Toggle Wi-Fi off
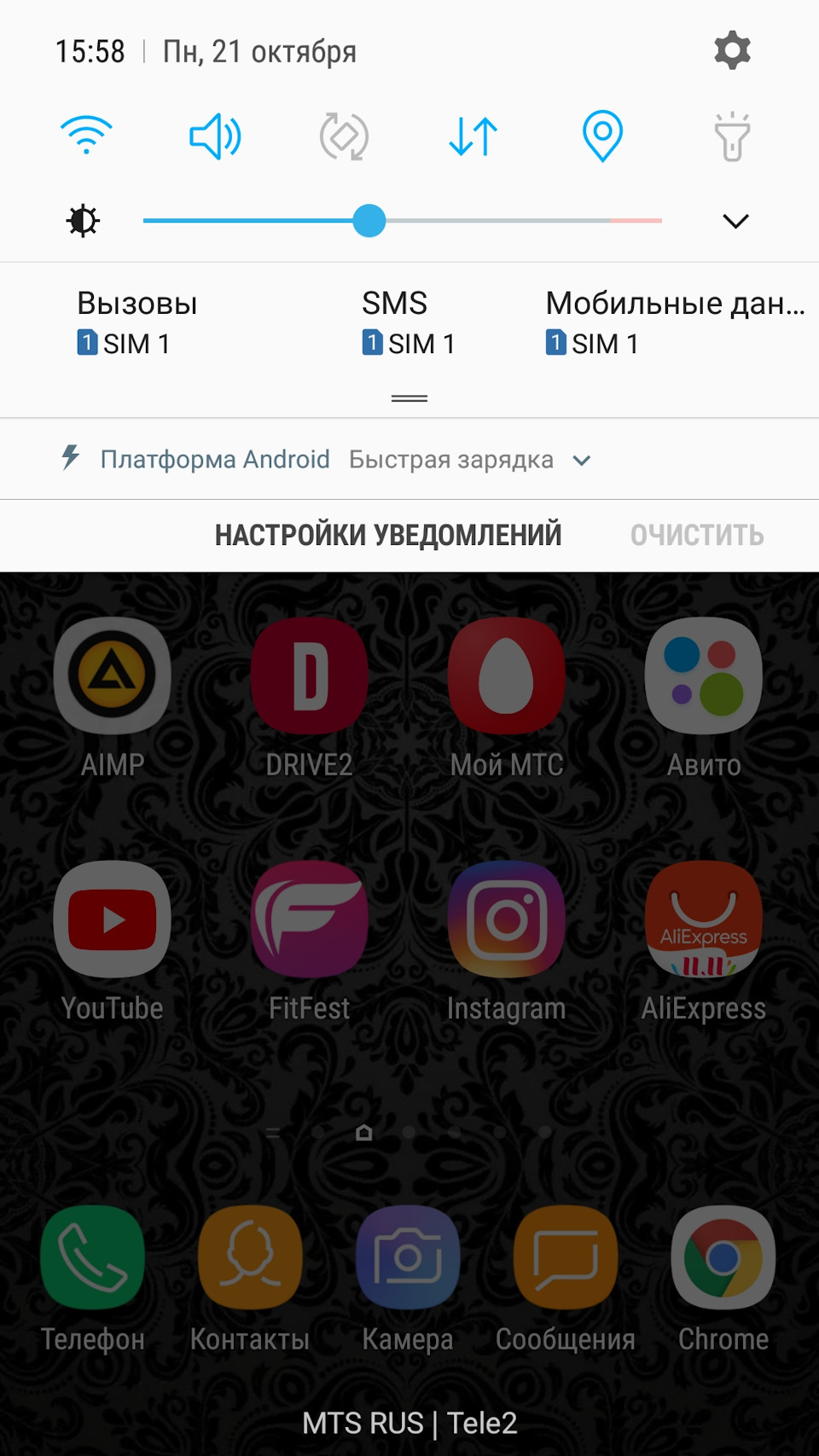819x1456 pixels. pyautogui.click(x=86, y=136)
